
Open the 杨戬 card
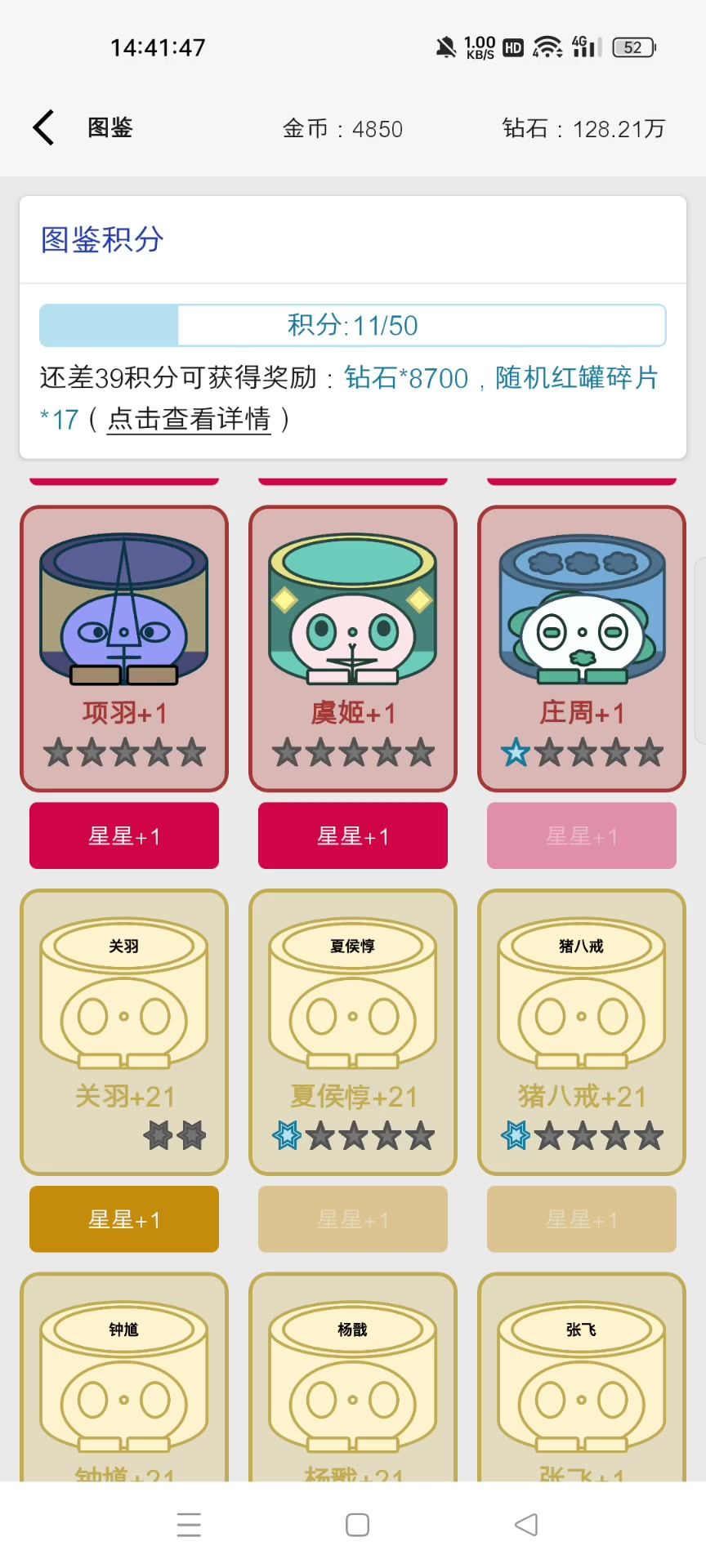353,1380
